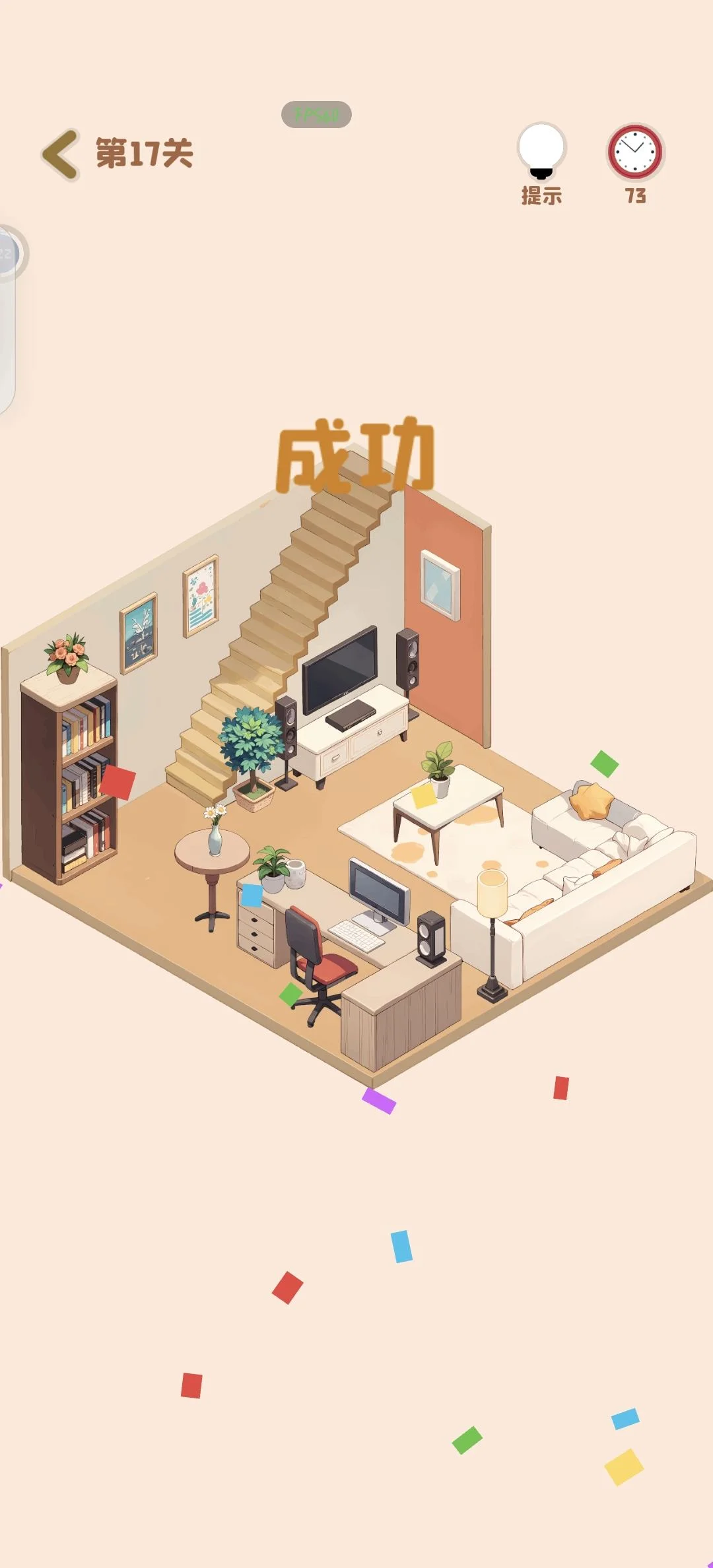Tap the 提示 hint lightbulb
The image size is (713, 1568).
coord(541,151)
